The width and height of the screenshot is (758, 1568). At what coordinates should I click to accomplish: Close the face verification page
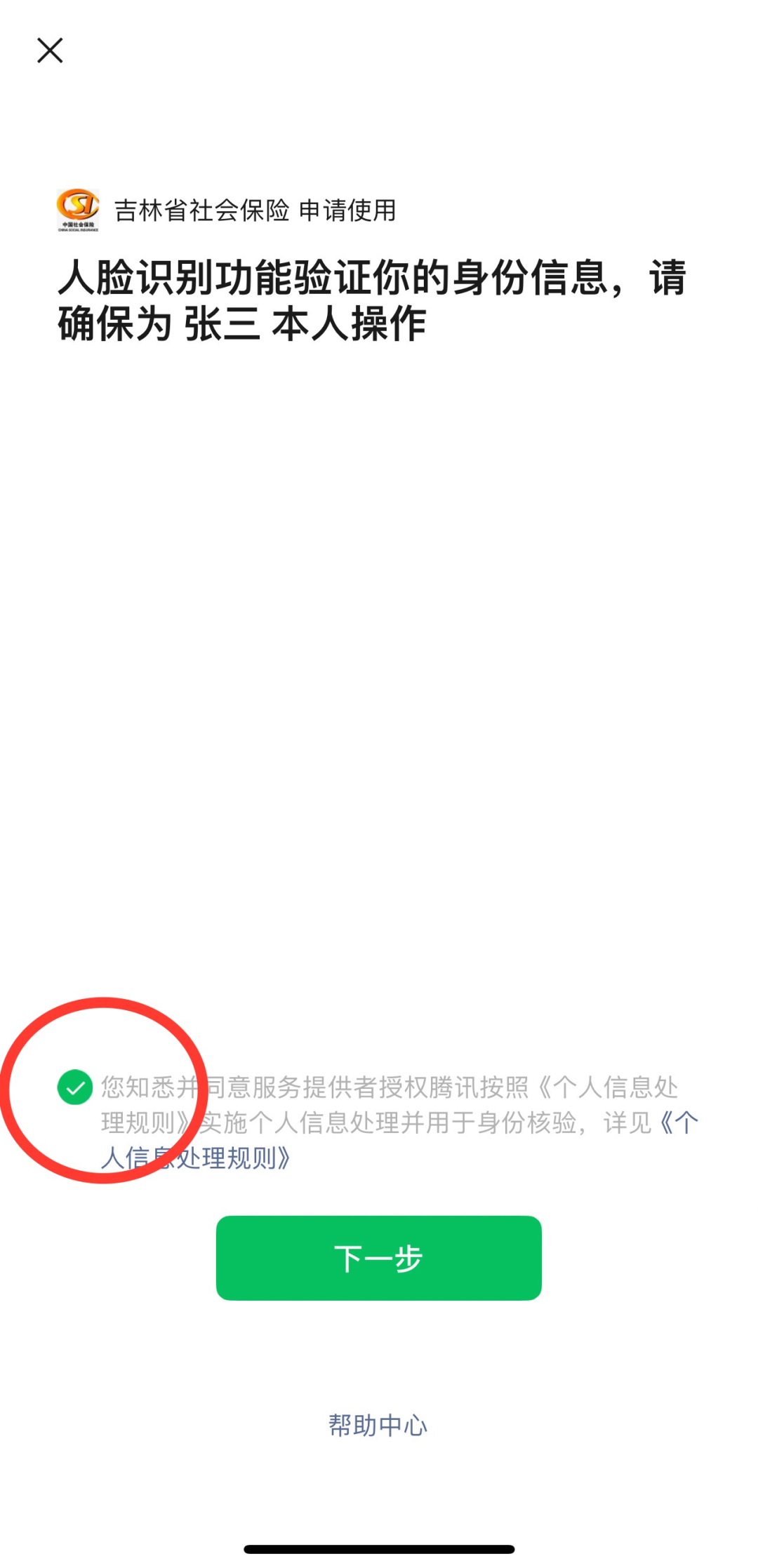click(50, 51)
